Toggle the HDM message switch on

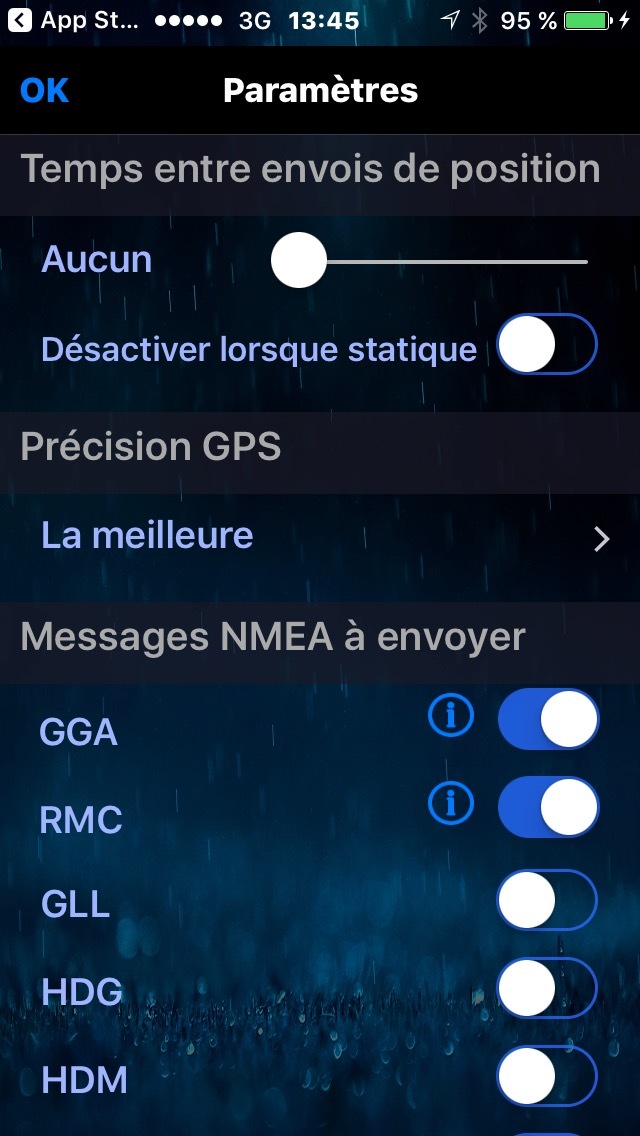[x=547, y=1077]
